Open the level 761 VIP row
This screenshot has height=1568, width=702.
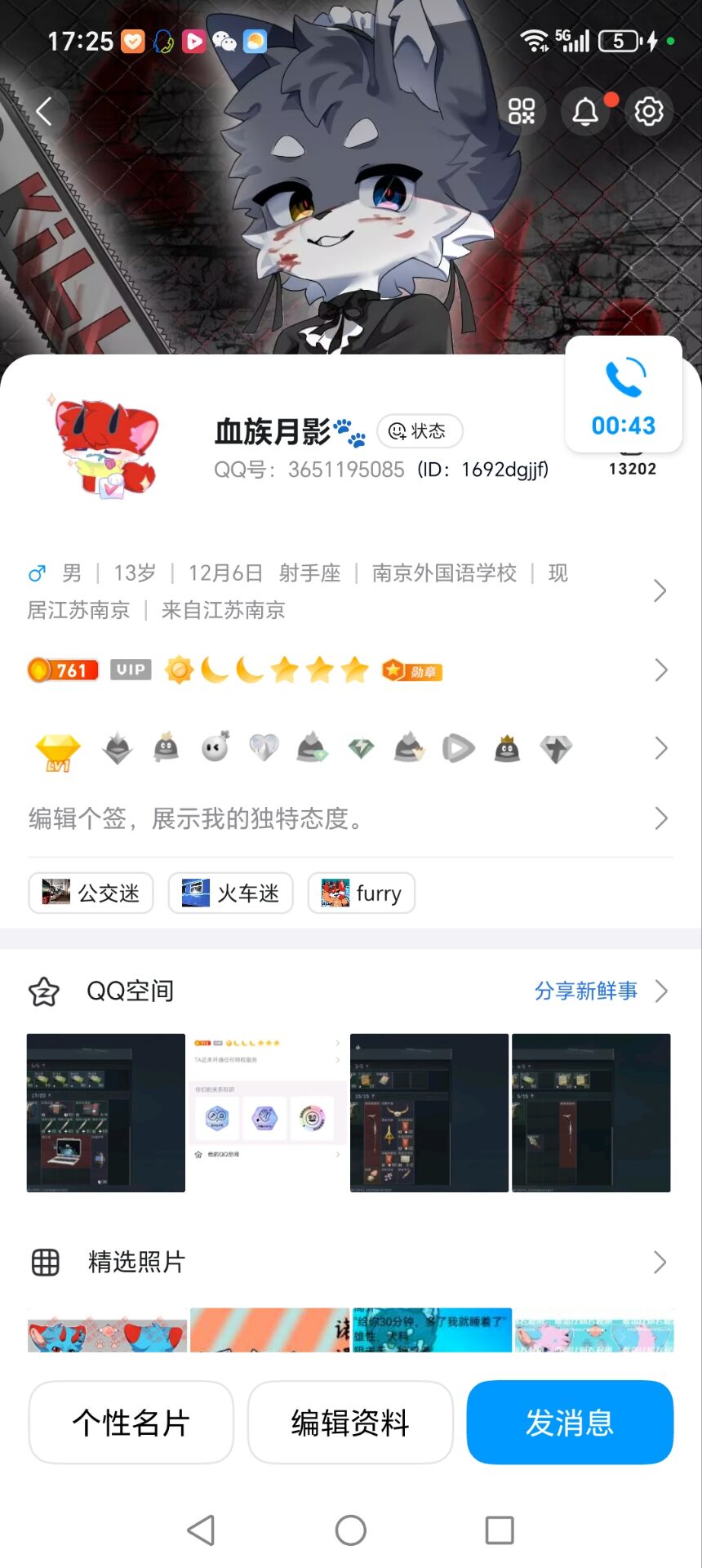[660, 670]
